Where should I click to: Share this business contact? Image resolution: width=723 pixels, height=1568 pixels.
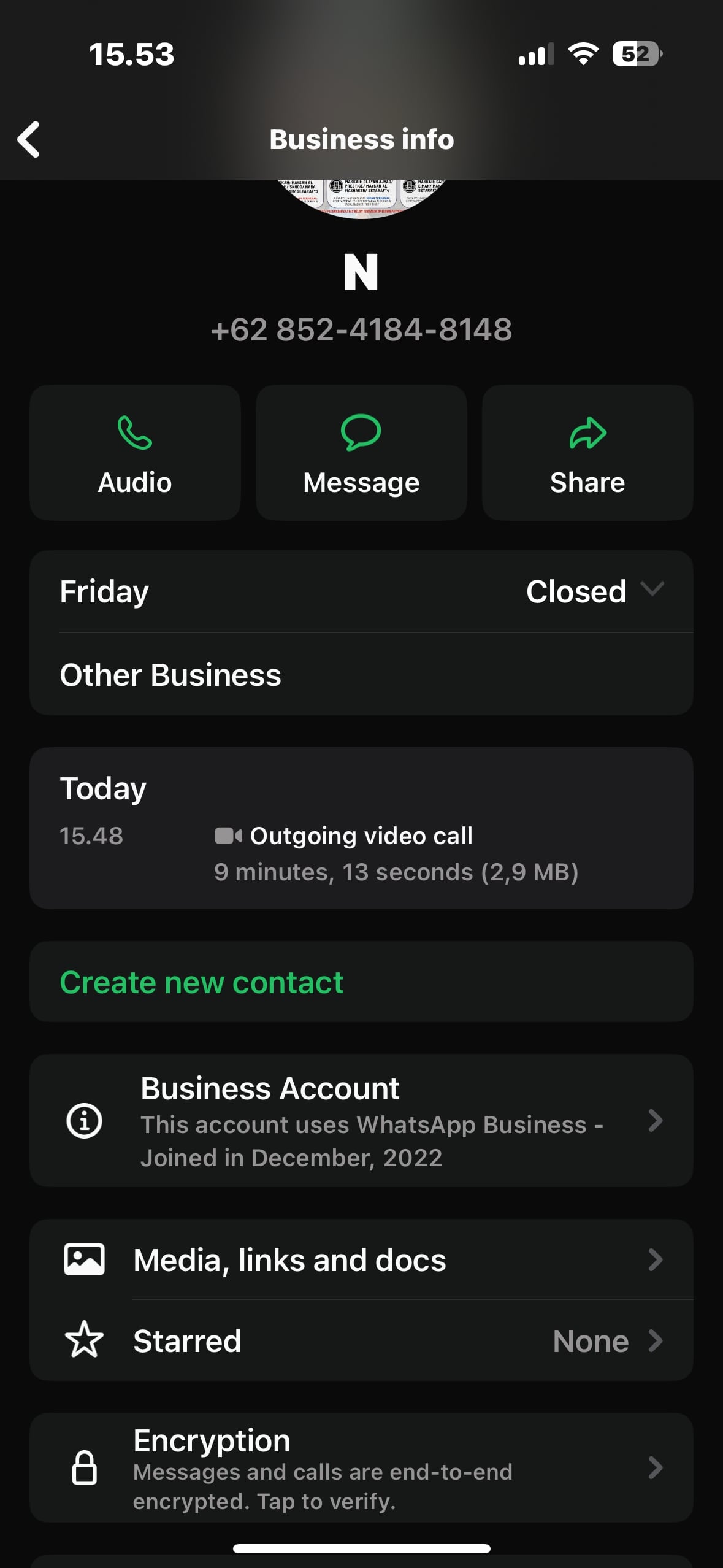point(587,453)
